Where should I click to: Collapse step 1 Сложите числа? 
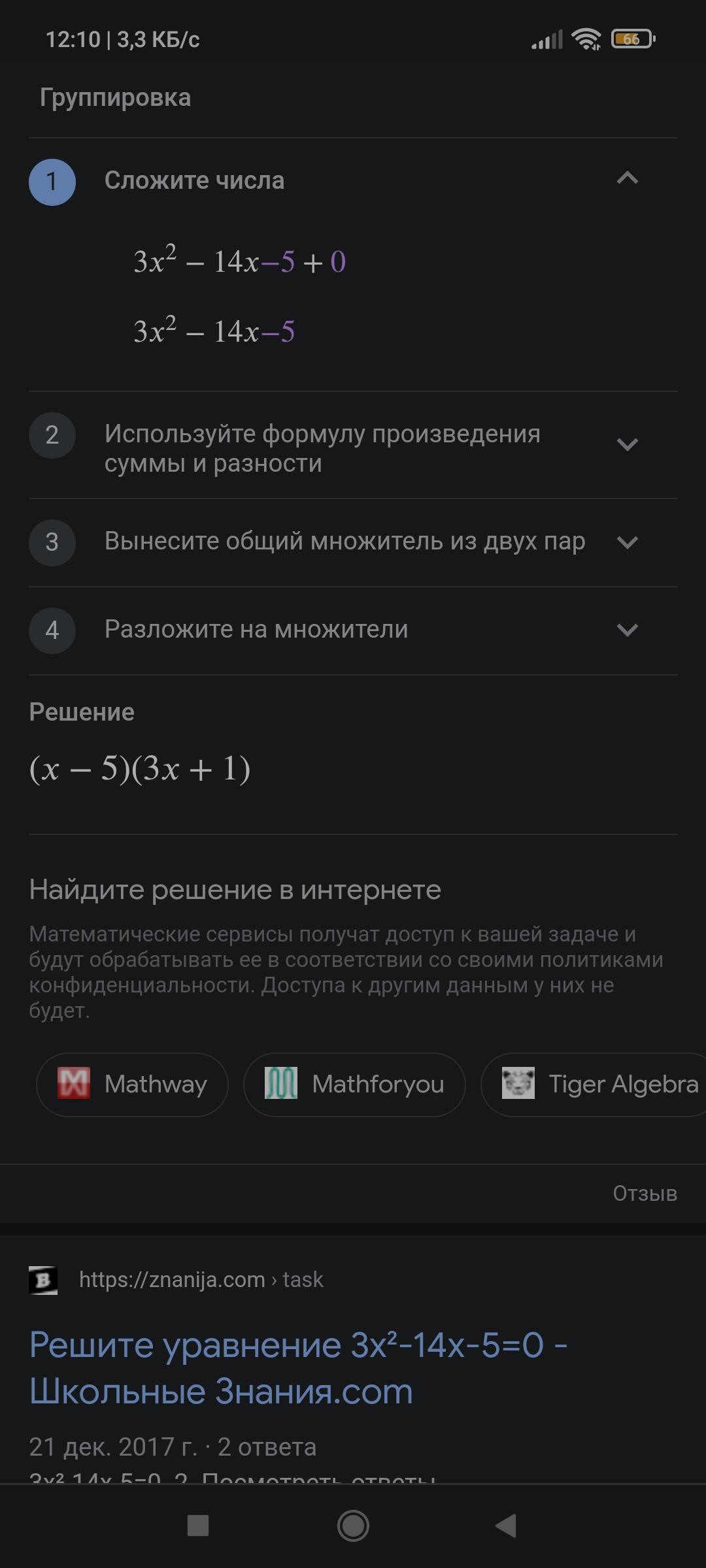(627, 178)
